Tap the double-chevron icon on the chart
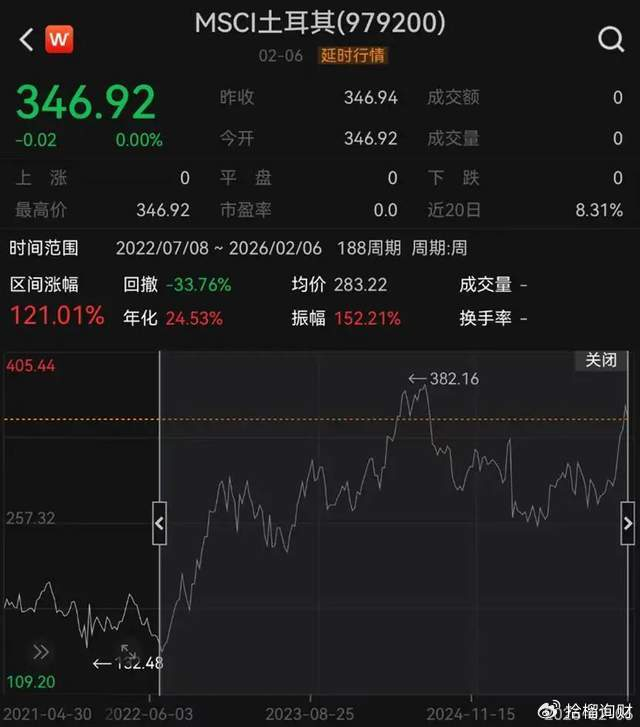The width and height of the screenshot is (640, 727). pos(41,652)
